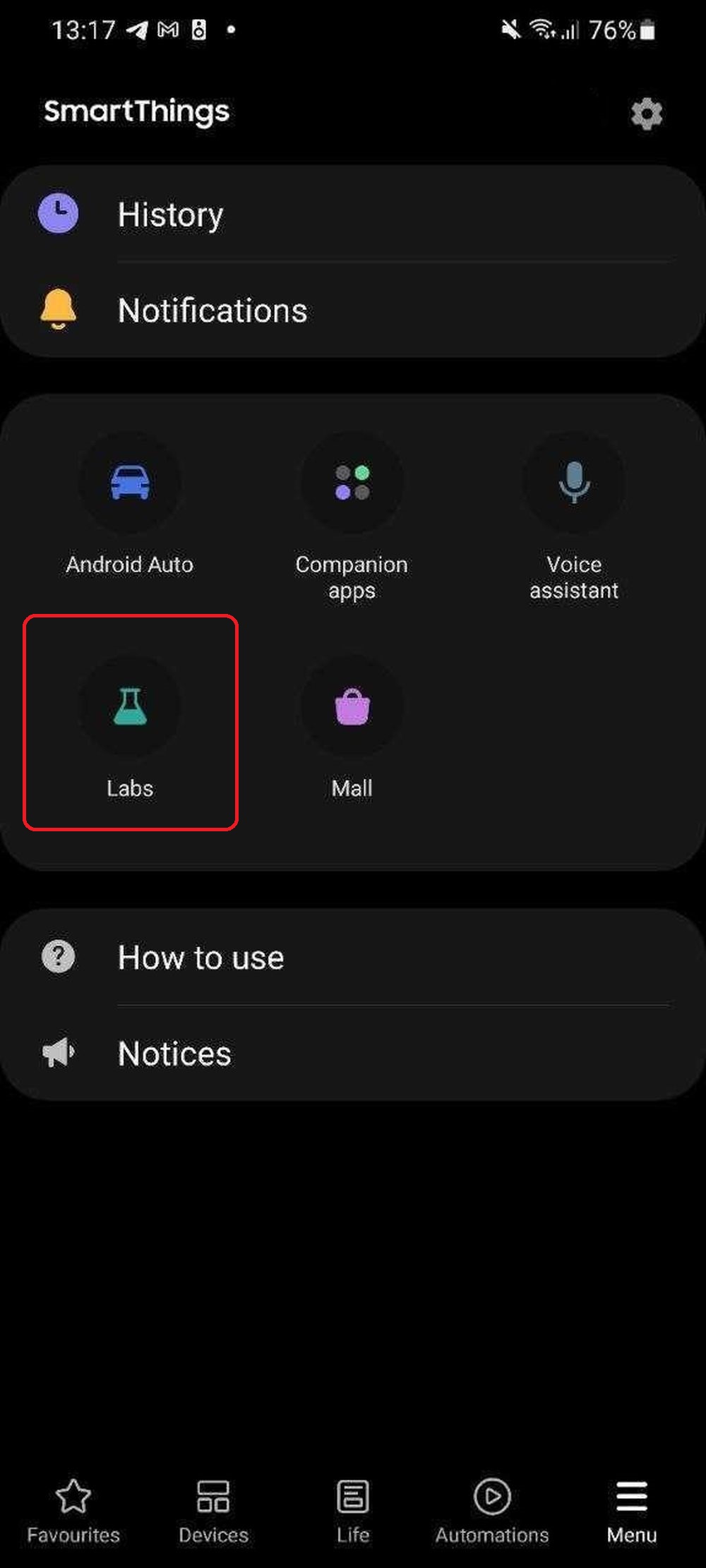The image size is (706, 1568).
Task: Open the Notices row
Action: (353, 1054)
